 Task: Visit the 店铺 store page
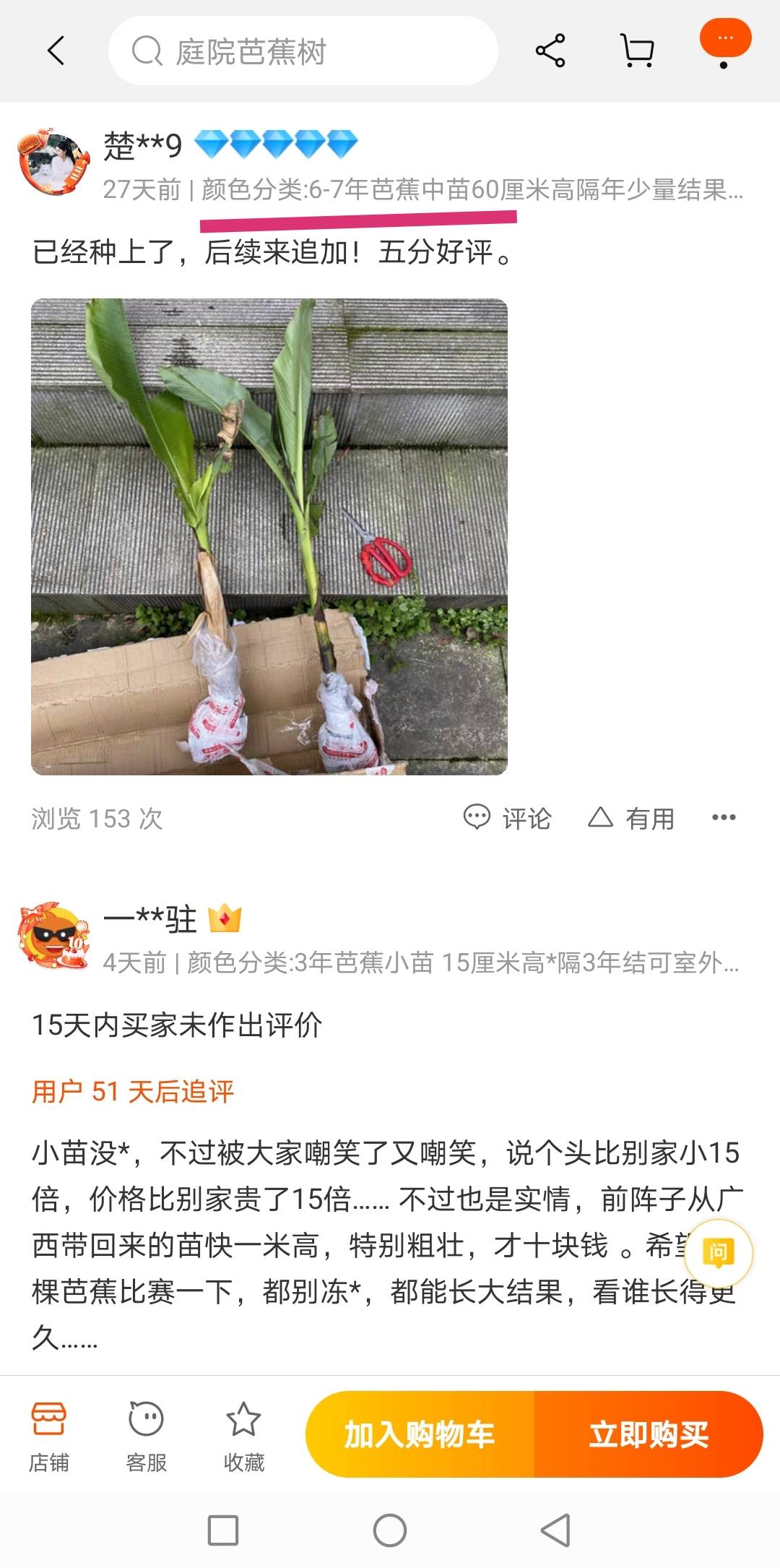[x=49, y=1436]
